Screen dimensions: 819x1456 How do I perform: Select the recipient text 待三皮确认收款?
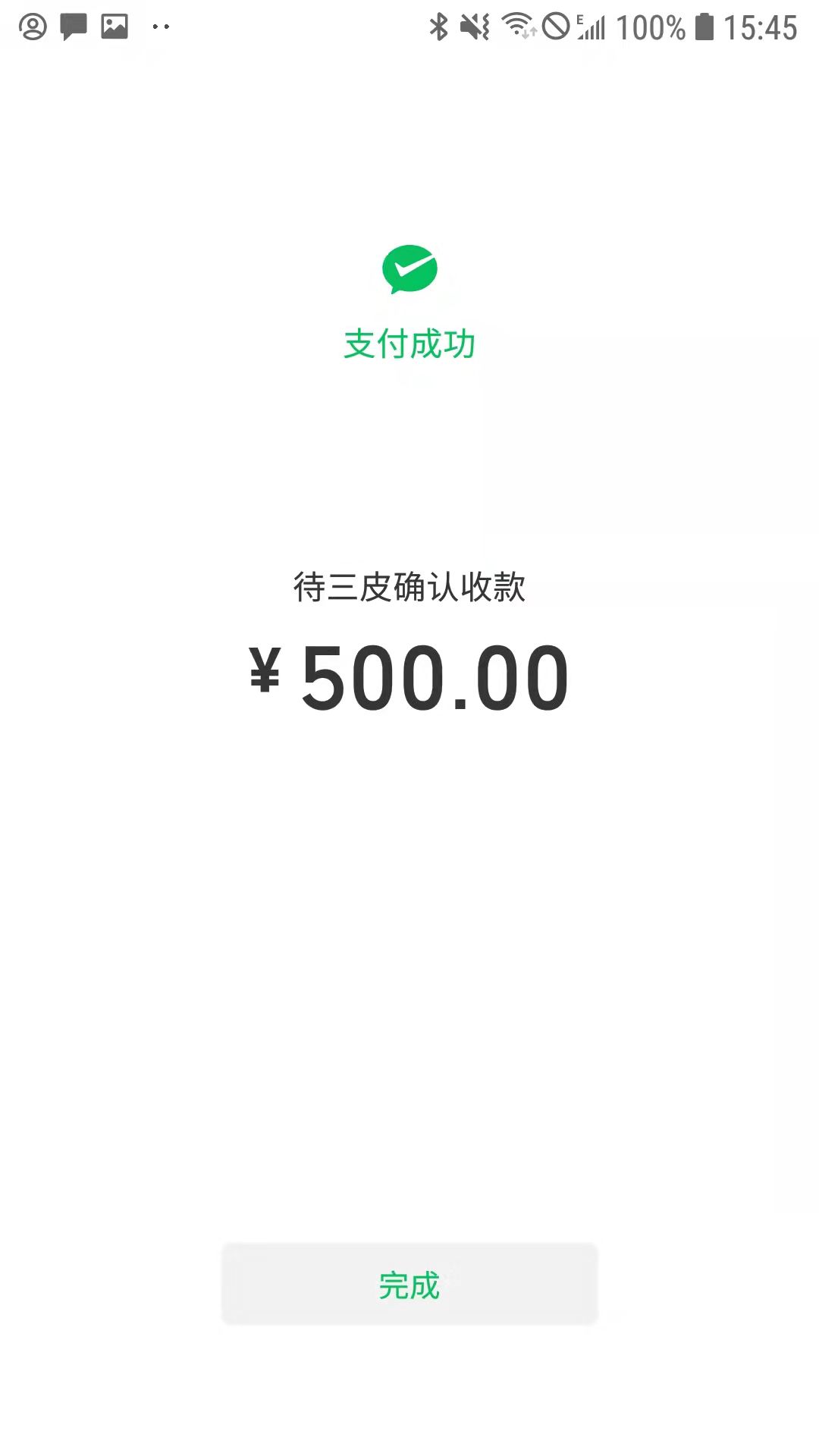coord(409,585)
